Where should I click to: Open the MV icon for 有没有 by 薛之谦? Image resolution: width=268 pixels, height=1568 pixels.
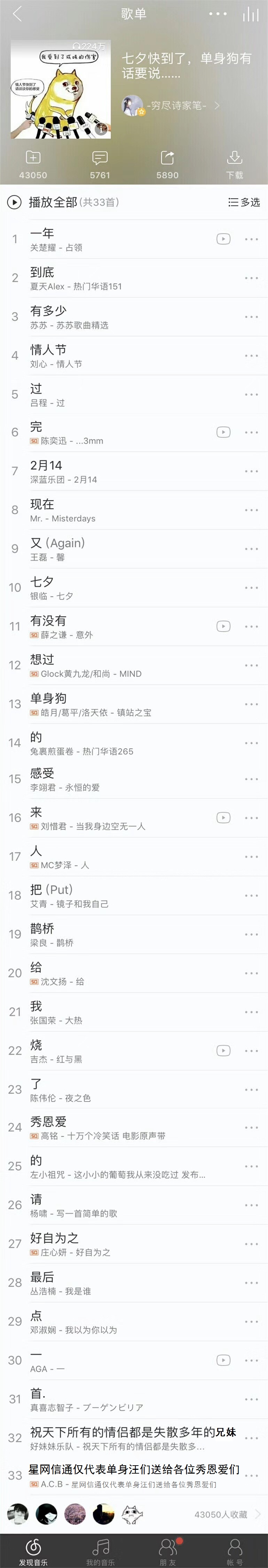[x=223, y=626]
